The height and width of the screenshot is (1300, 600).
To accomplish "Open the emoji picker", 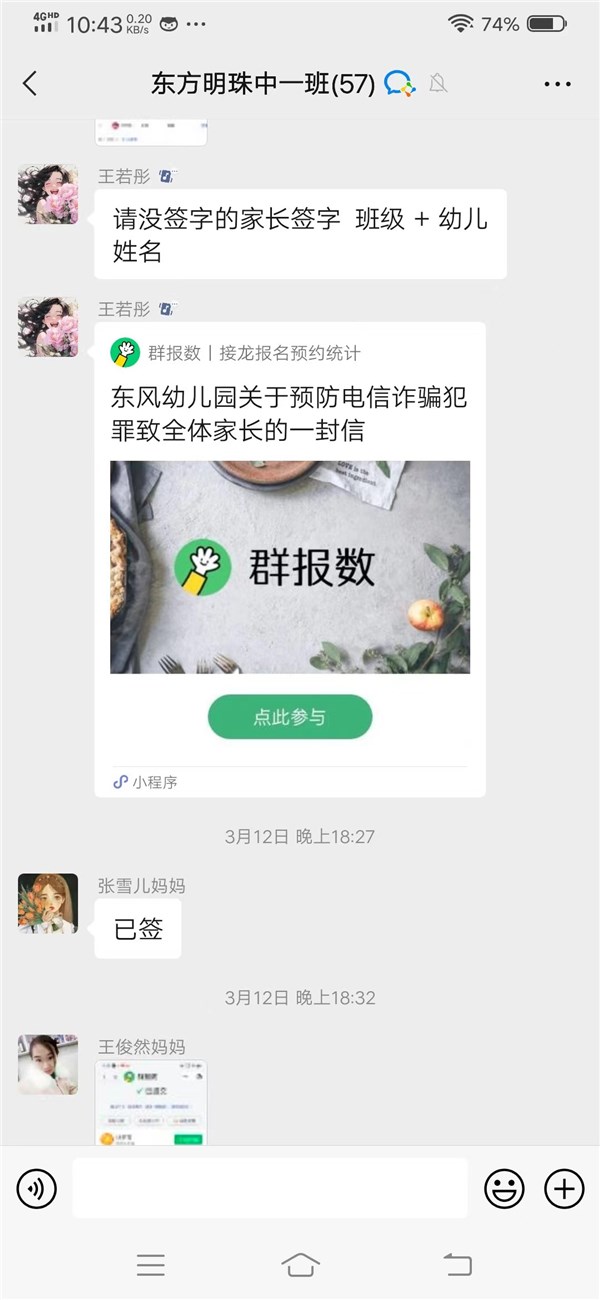I will (x=504, y=1188).
